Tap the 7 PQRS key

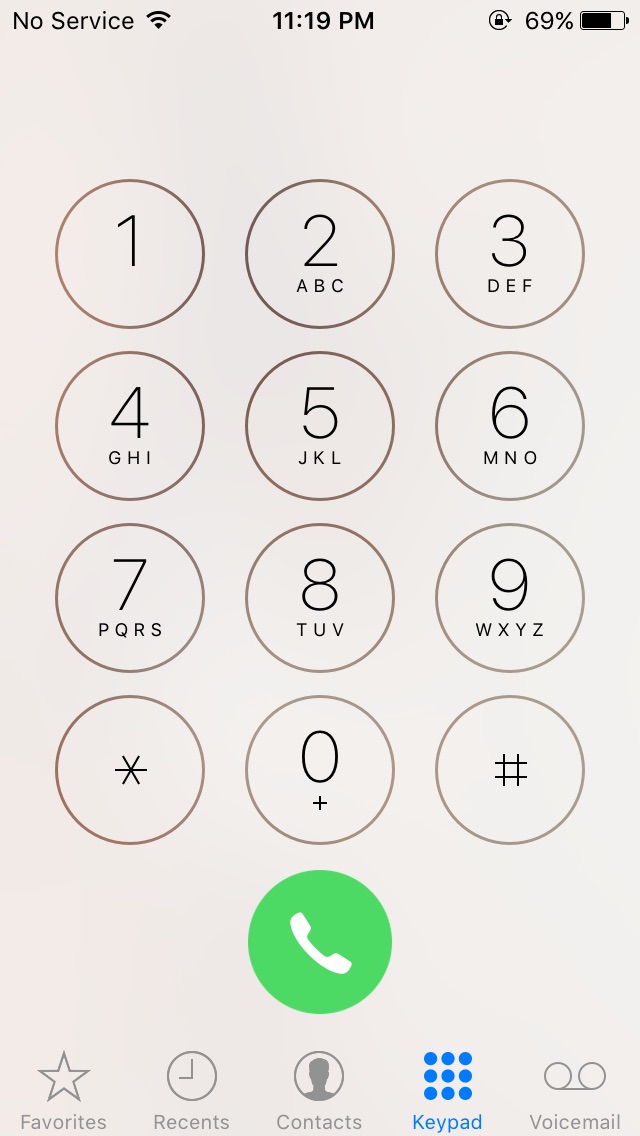click(130, 598)
